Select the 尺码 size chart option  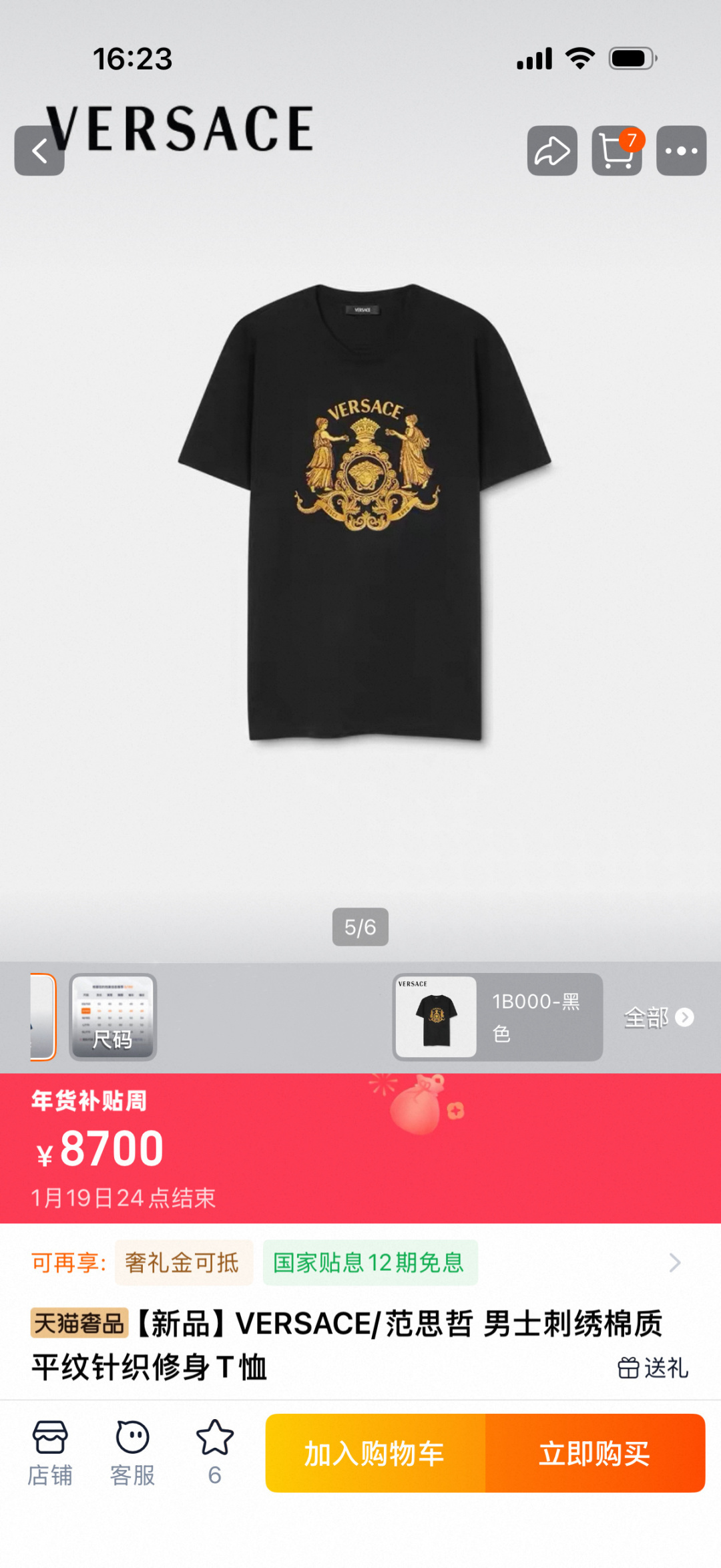(x=112, y=1016)
